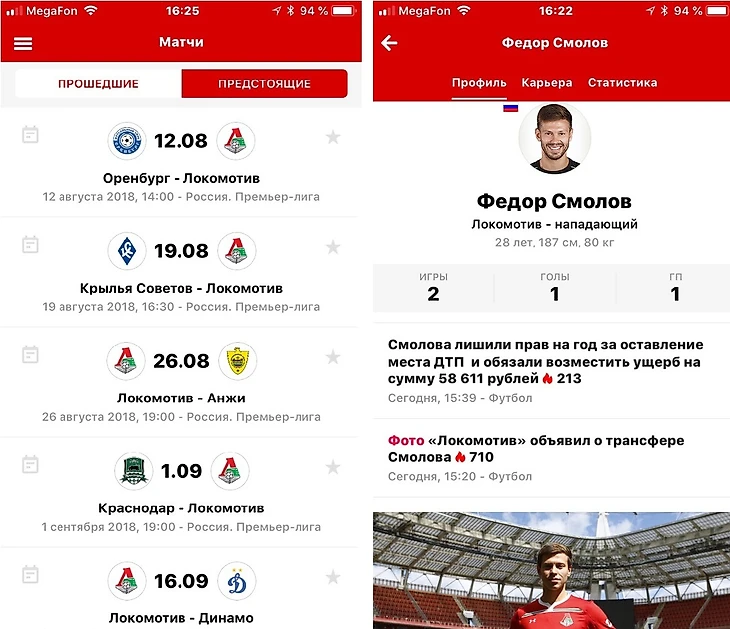Go back from Федор Смолов profile
This screenshot has height=629, width=730.
(x=390, y=43)
